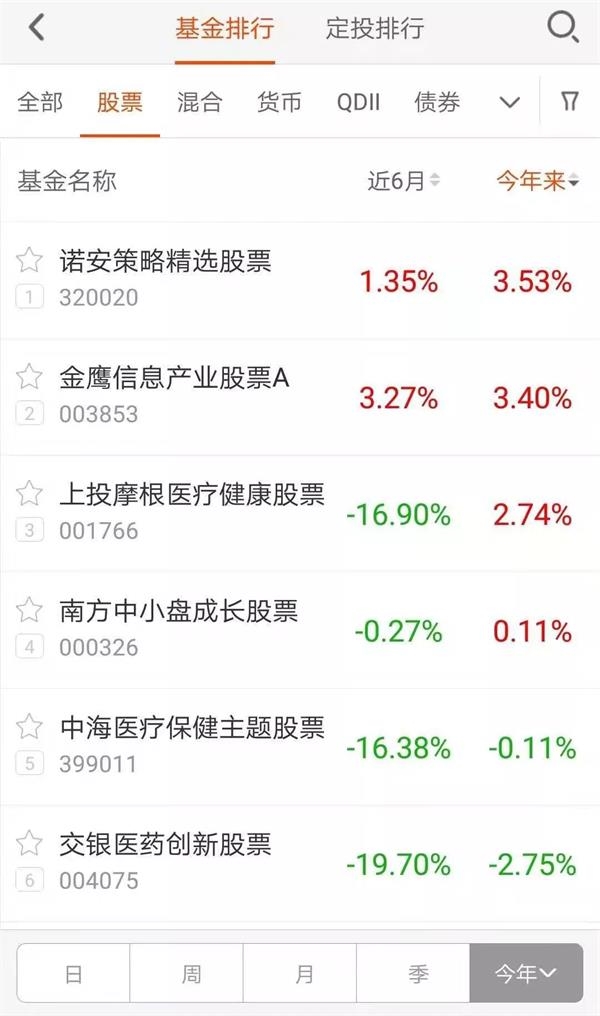
Task: Select the 全部 category tab
Action: 40,102
